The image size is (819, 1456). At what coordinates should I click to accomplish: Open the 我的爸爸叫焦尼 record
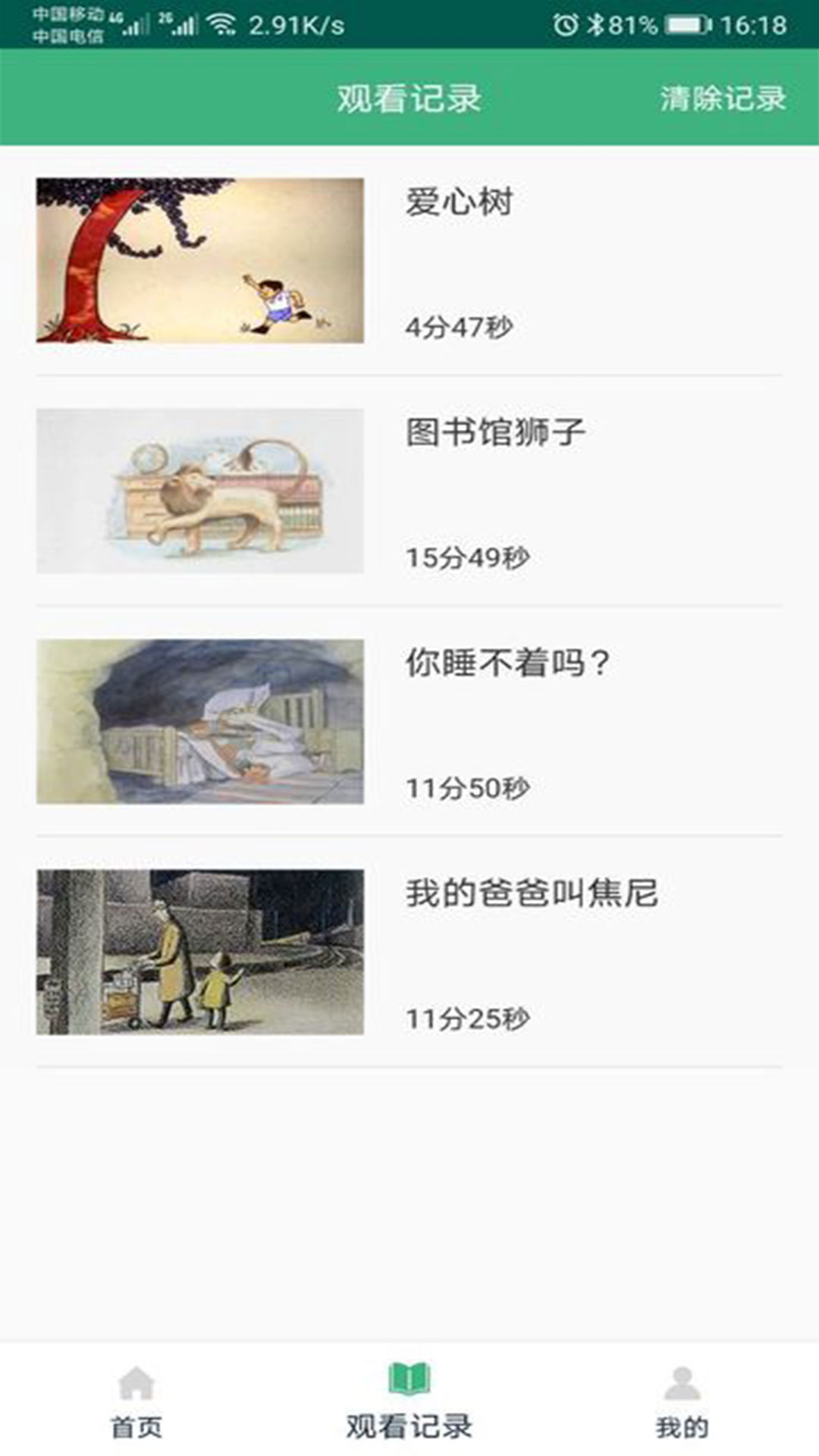(x=409, y=952)
